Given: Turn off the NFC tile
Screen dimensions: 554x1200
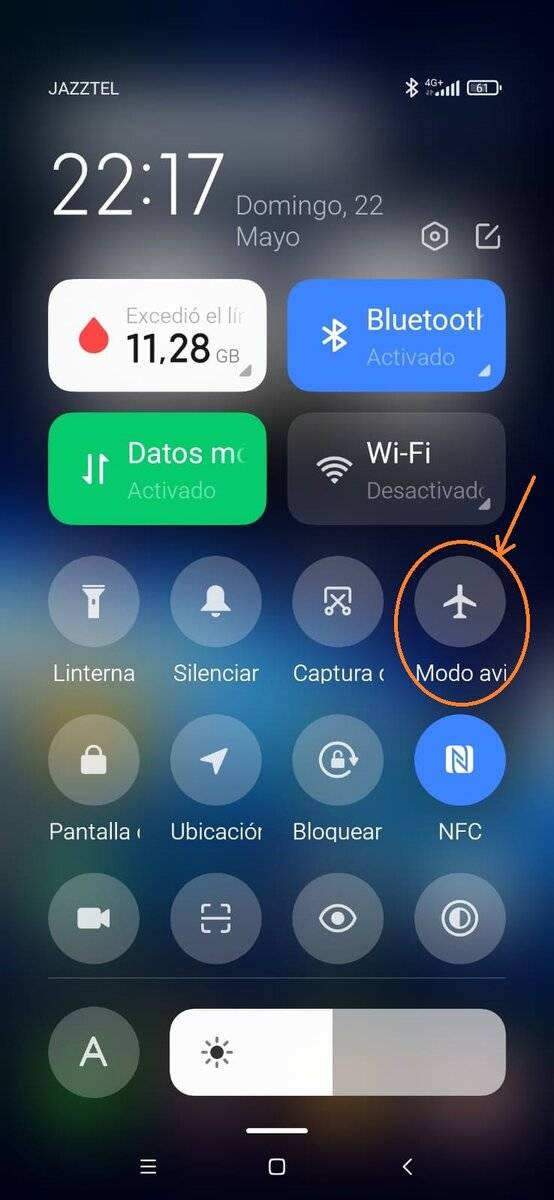Looking at the screenshot, I should (x=460, y=760).
